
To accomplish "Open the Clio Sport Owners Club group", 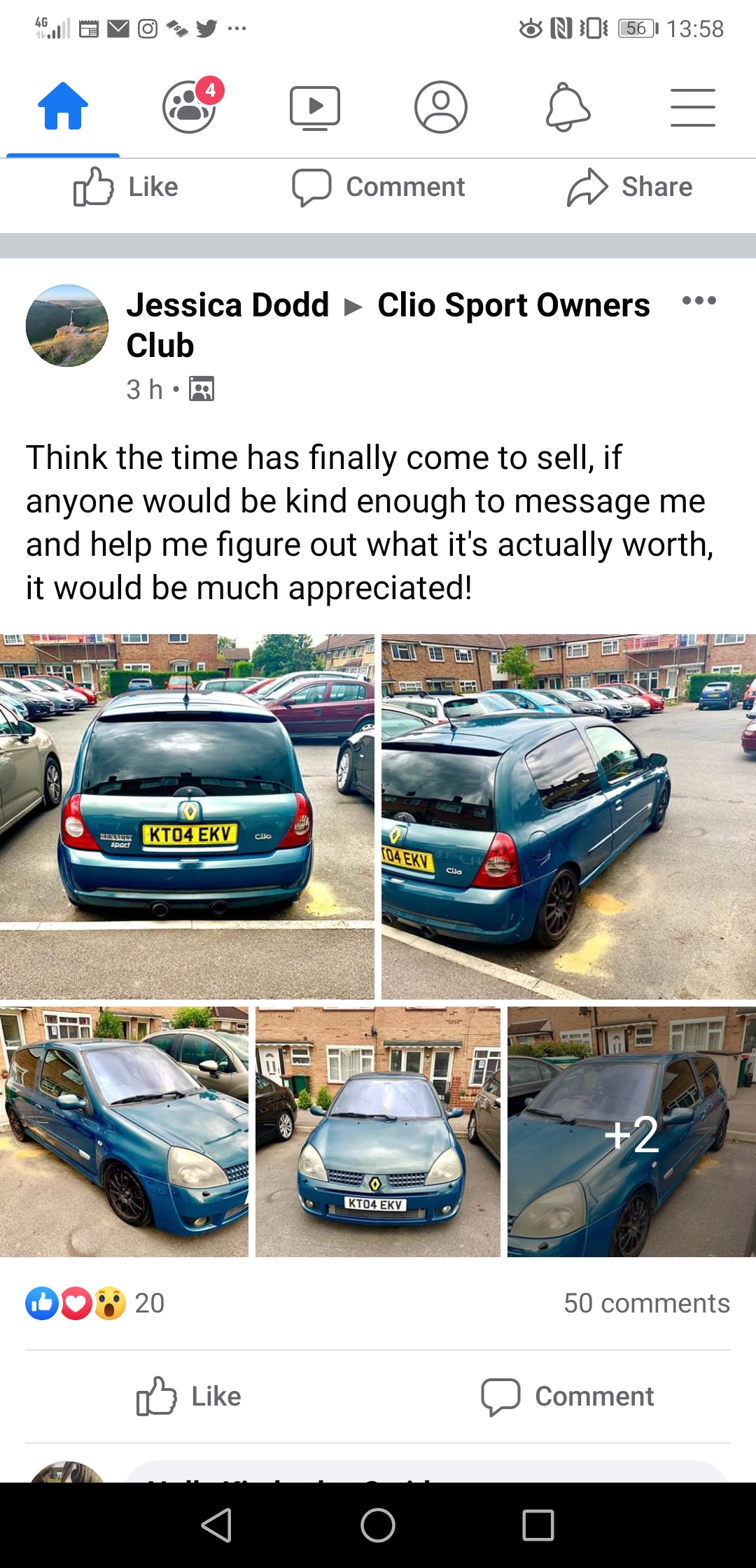I will click(513, 305).
